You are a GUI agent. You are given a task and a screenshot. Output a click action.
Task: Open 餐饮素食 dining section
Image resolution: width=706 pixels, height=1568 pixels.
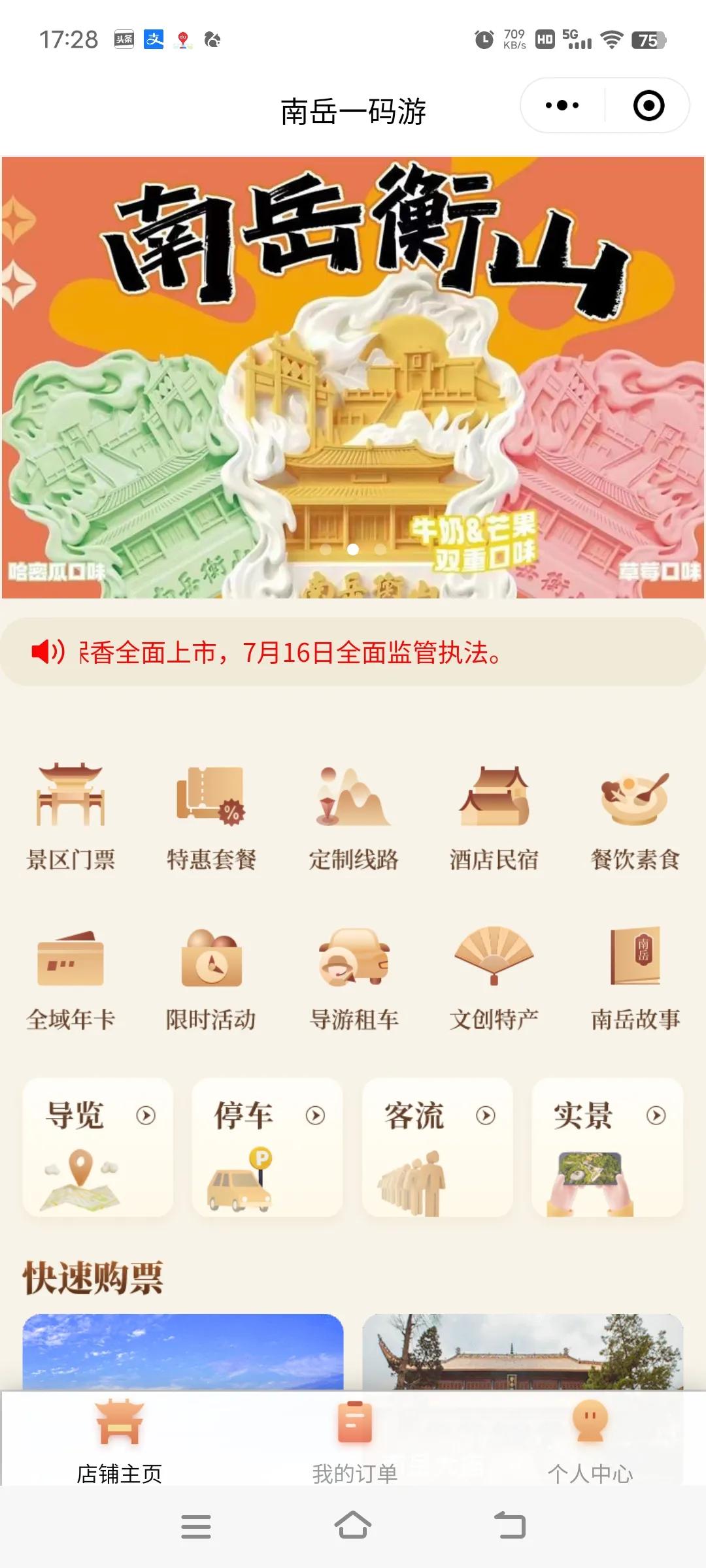click(635, 817)
